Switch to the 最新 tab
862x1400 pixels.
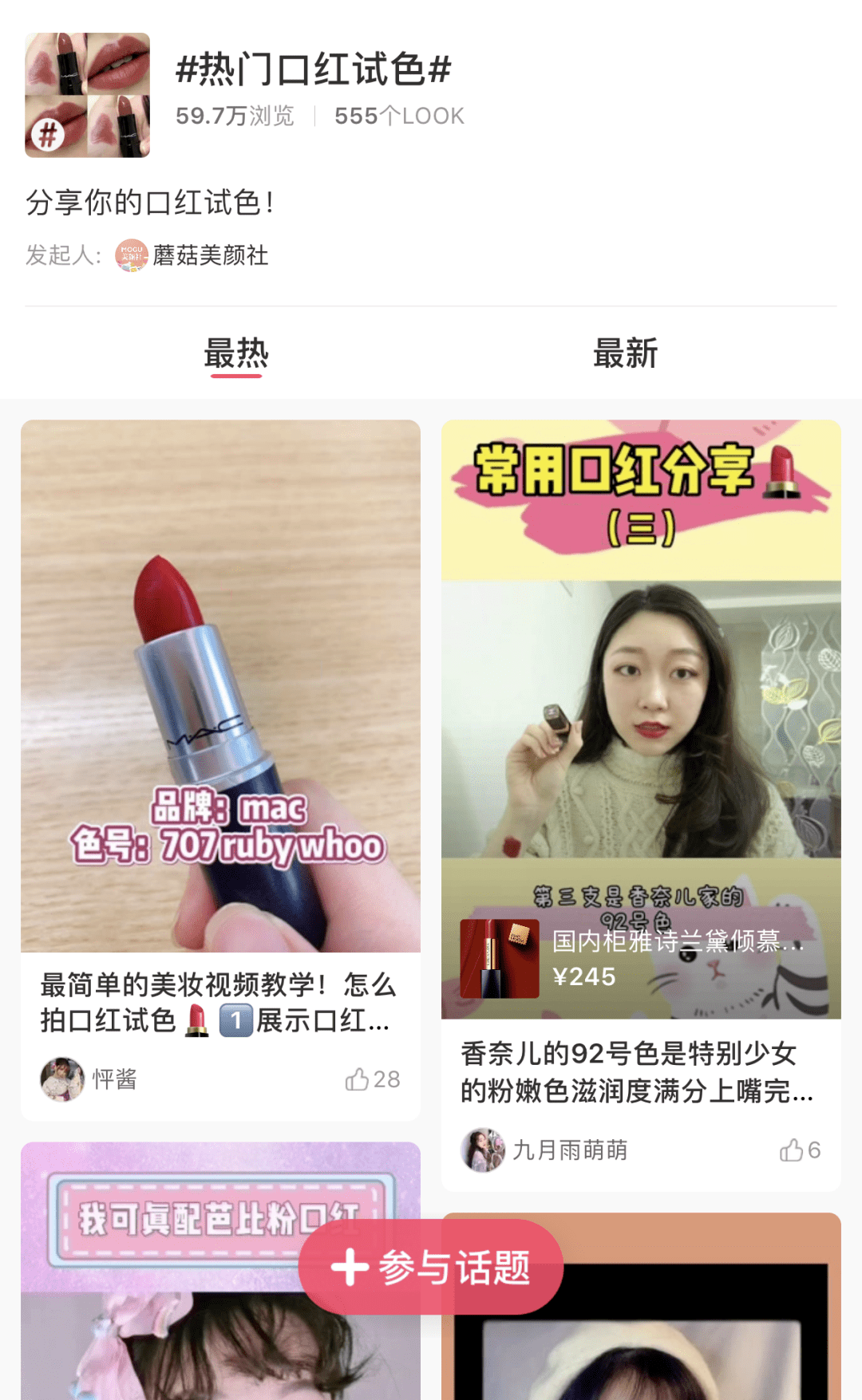tap(625, 355)
